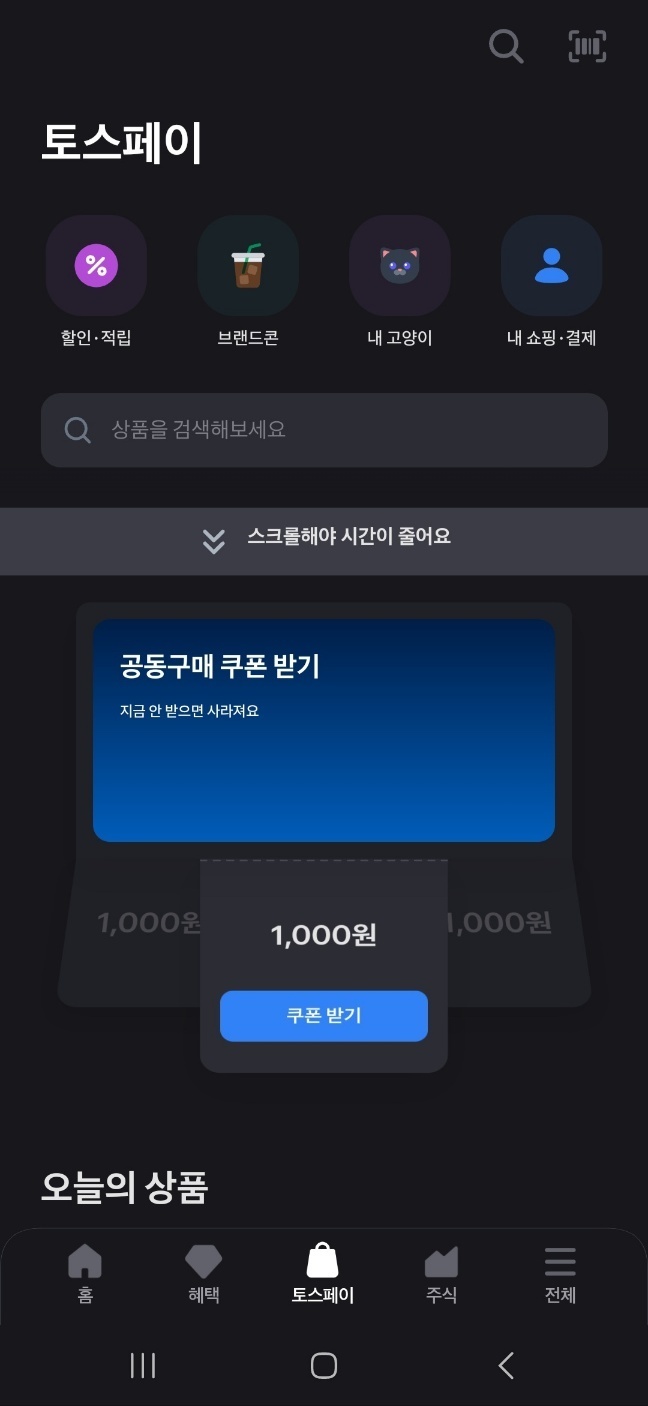Switch to the 혜택 tab
This screenshot has height=1406, width=648.
click(x=204, y=1275)
